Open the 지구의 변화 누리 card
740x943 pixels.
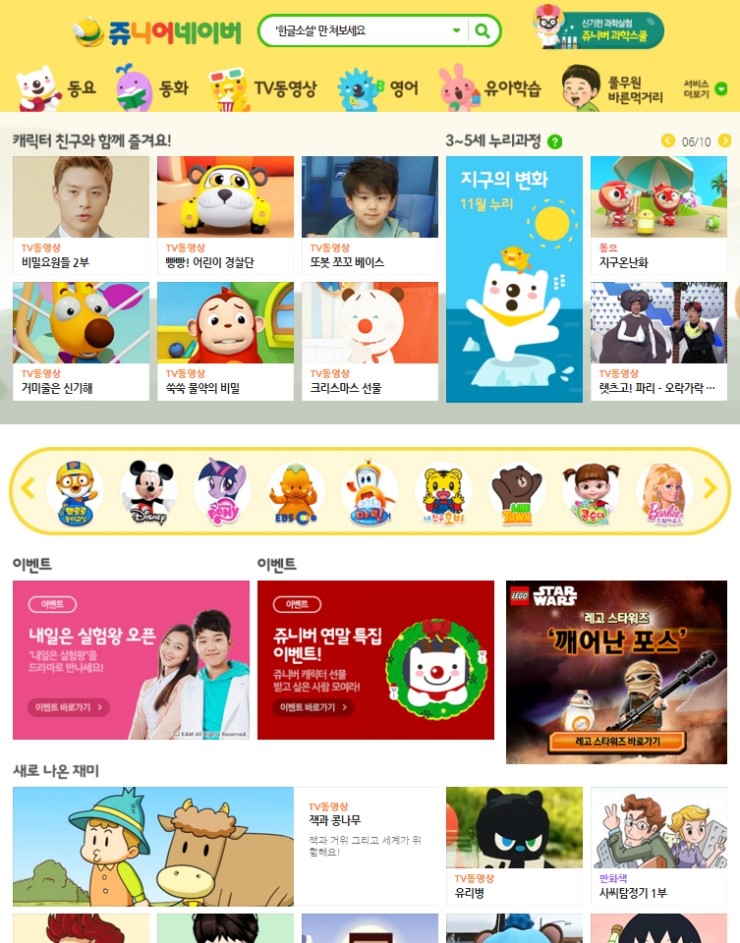point(514,278)
